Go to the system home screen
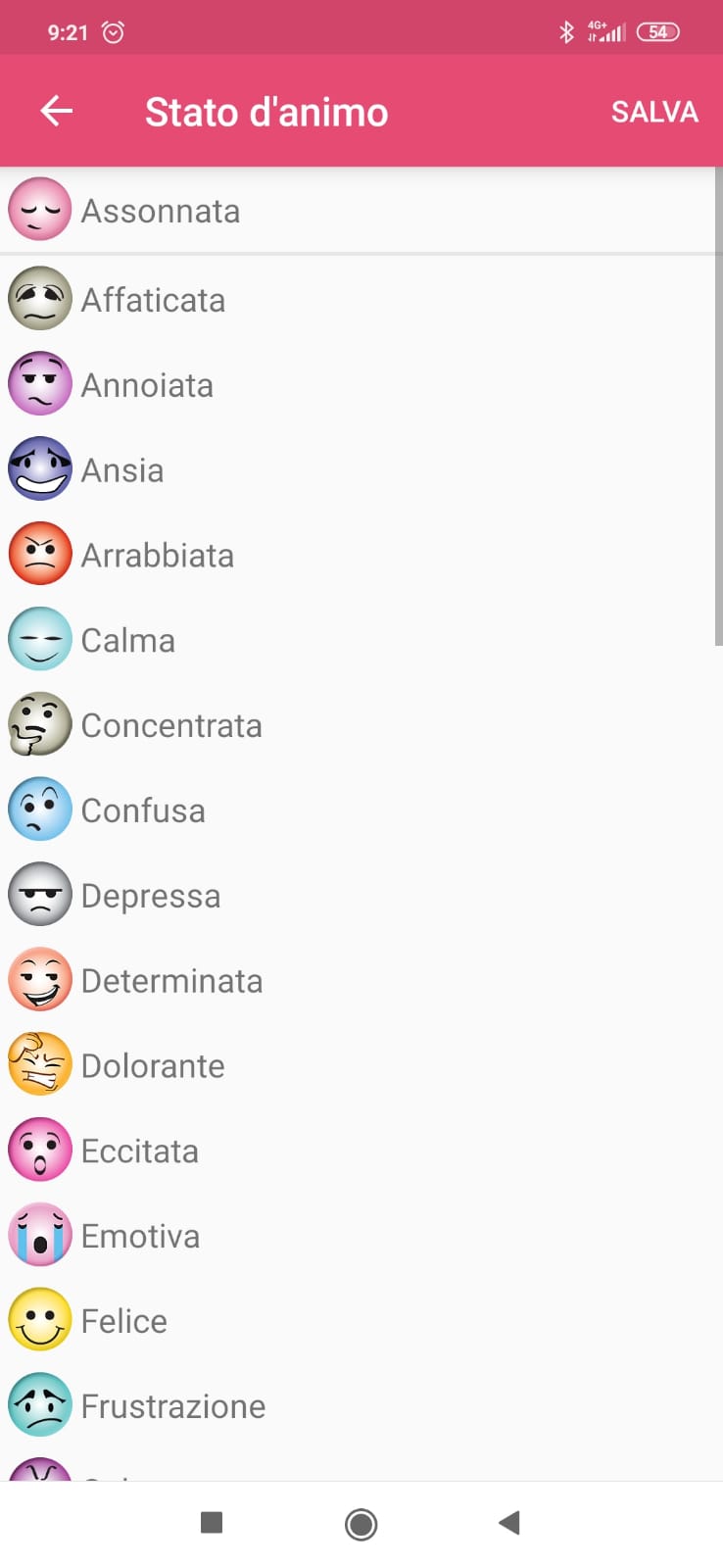 click(x=361, y=1524)
